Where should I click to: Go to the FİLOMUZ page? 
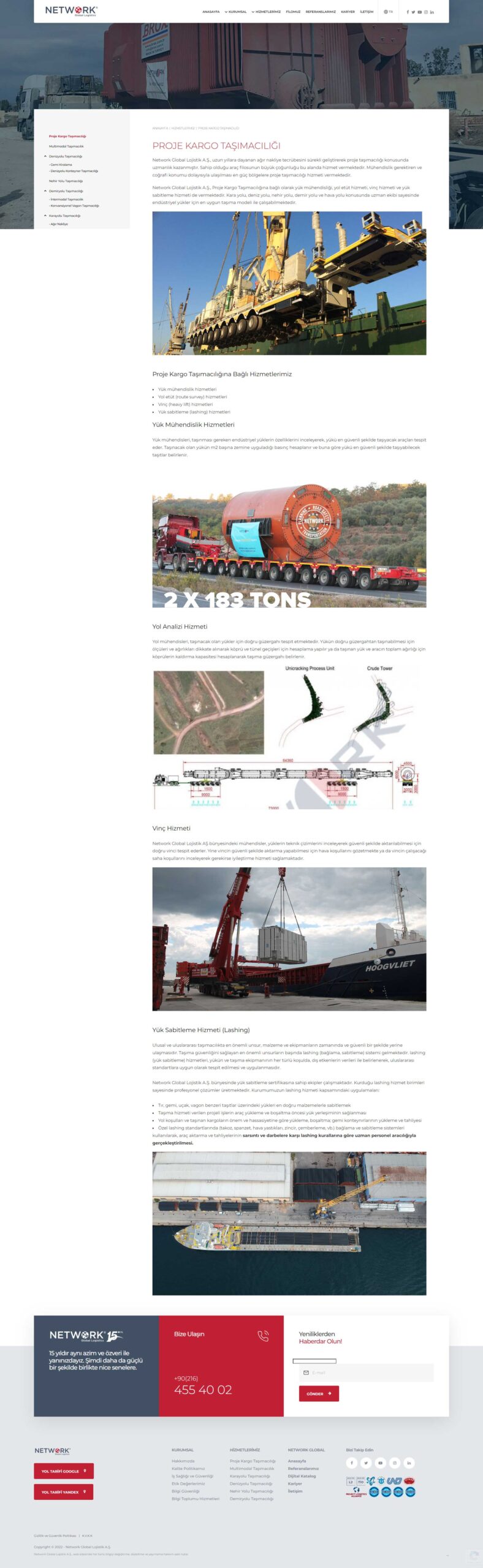293,12
